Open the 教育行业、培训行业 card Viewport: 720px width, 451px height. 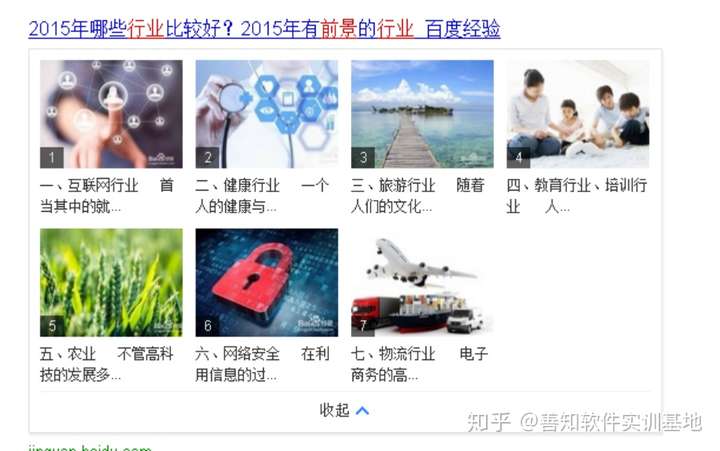[x=577, y=114]
